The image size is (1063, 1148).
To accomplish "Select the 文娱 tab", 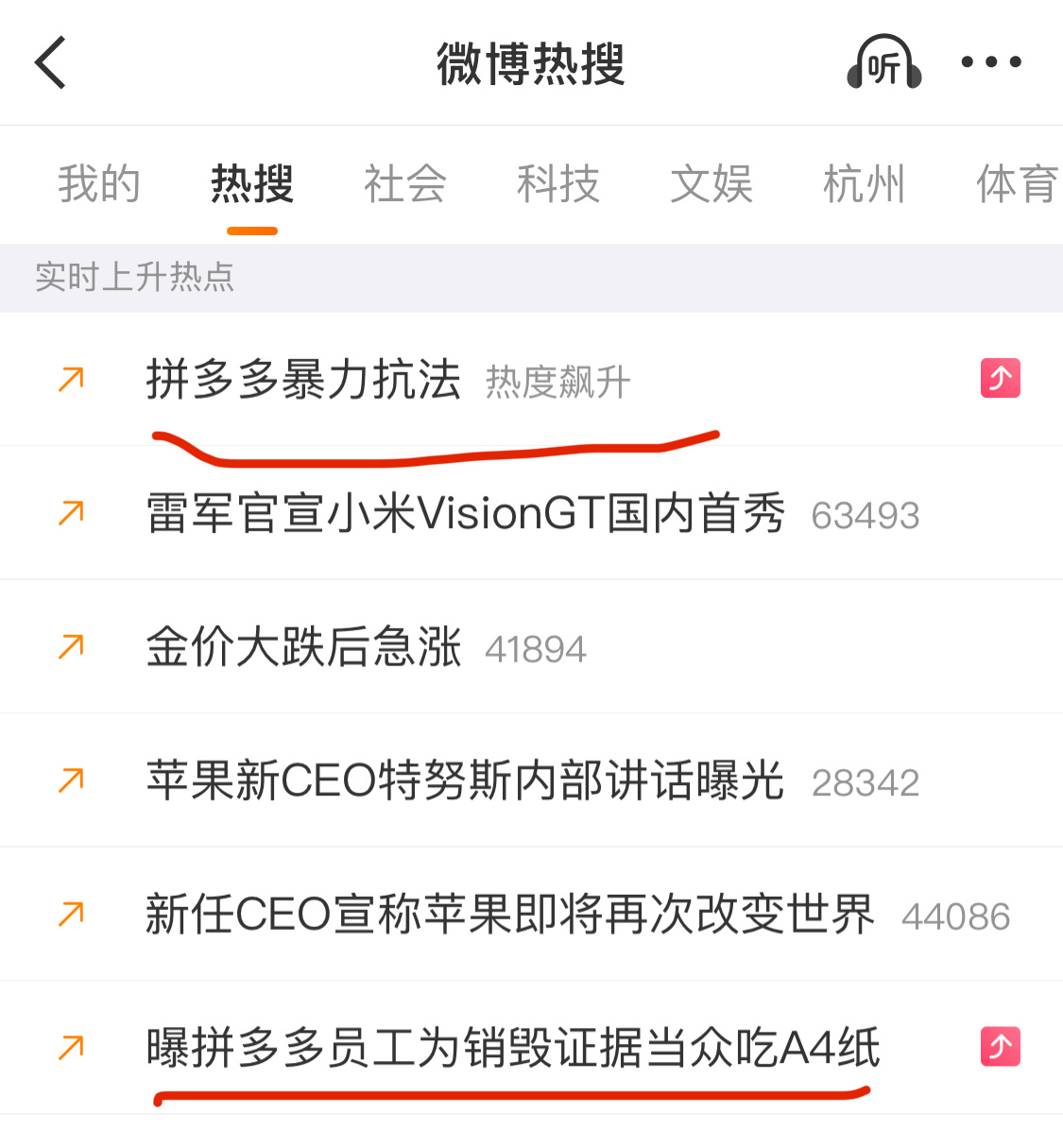I will click(711, 185).
